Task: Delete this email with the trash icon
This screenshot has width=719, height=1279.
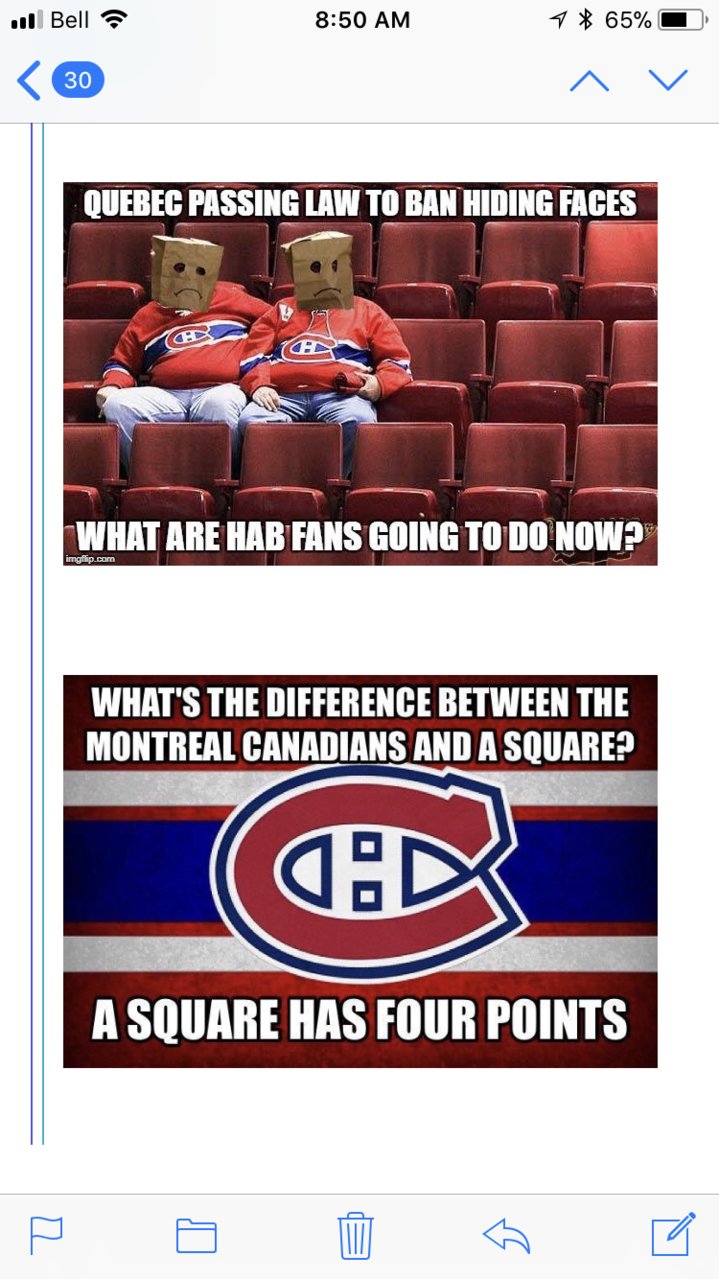Action: coord(355,1235)
